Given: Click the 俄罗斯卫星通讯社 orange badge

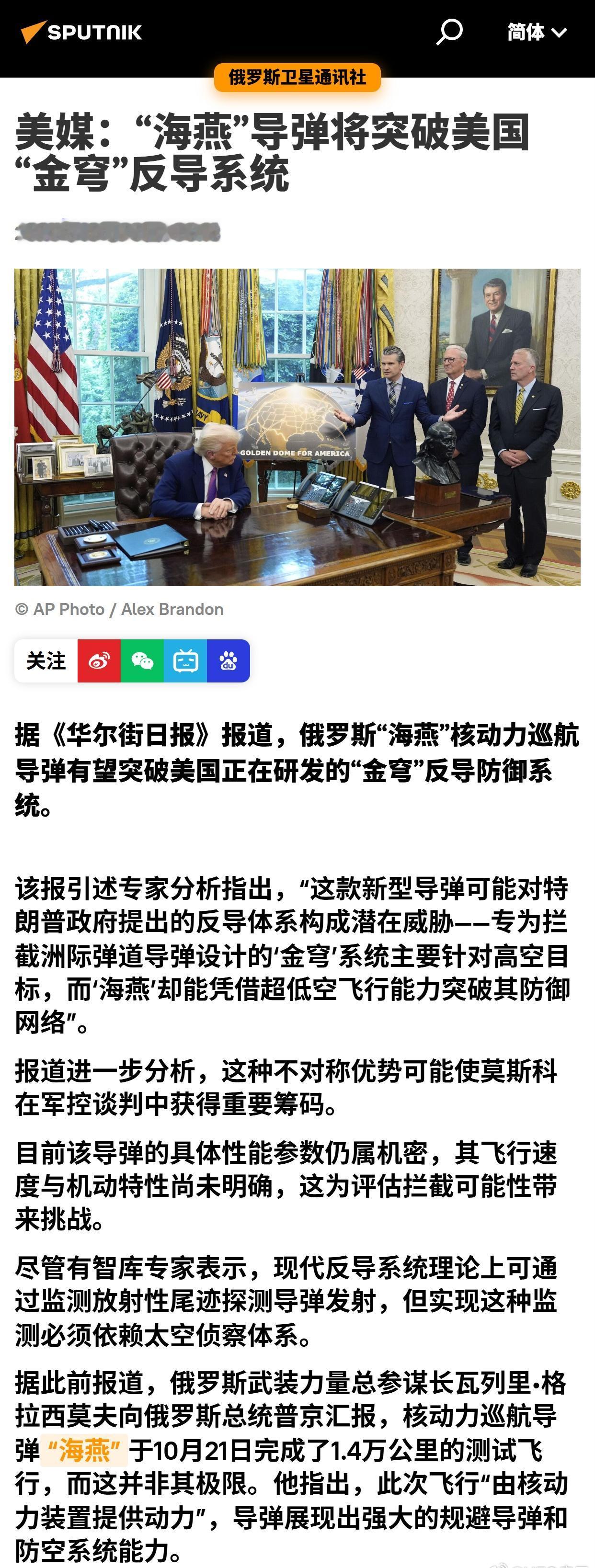Looking at the screenshot, I should (298, 77).
